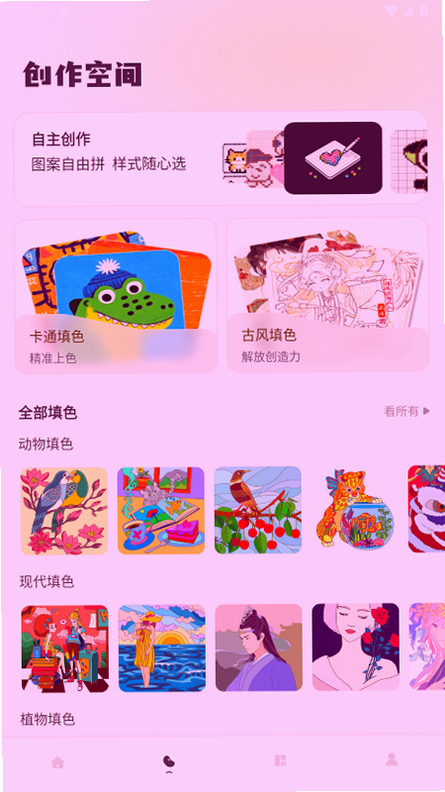Open the profile tab
Viewport: 445px width, 792px height.
[391, 760]
